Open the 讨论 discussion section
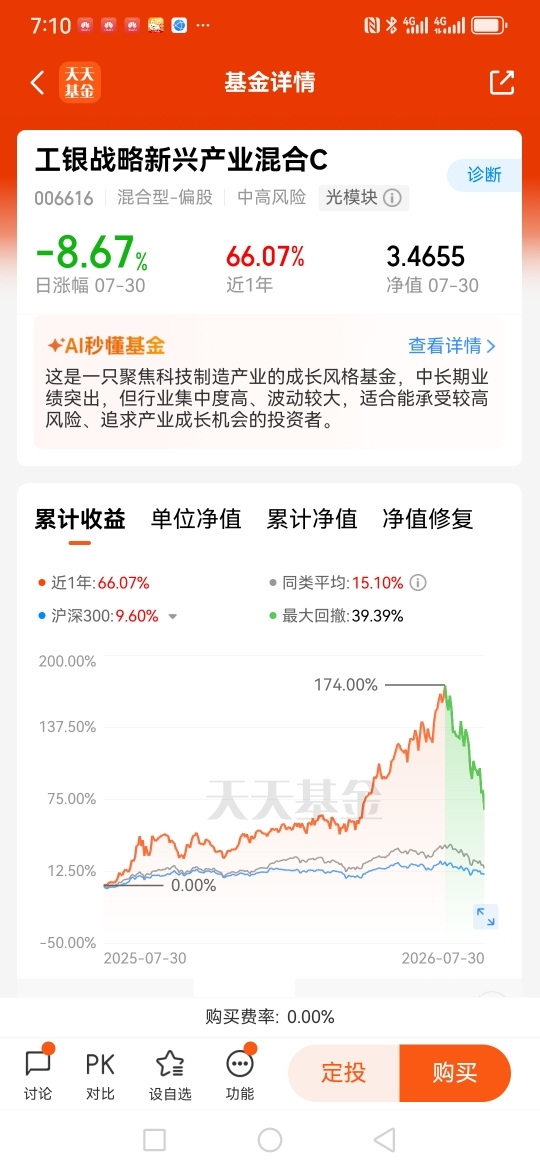Image resolution: width=540 pixels, height=1170 pixels. coord(38,1074)
